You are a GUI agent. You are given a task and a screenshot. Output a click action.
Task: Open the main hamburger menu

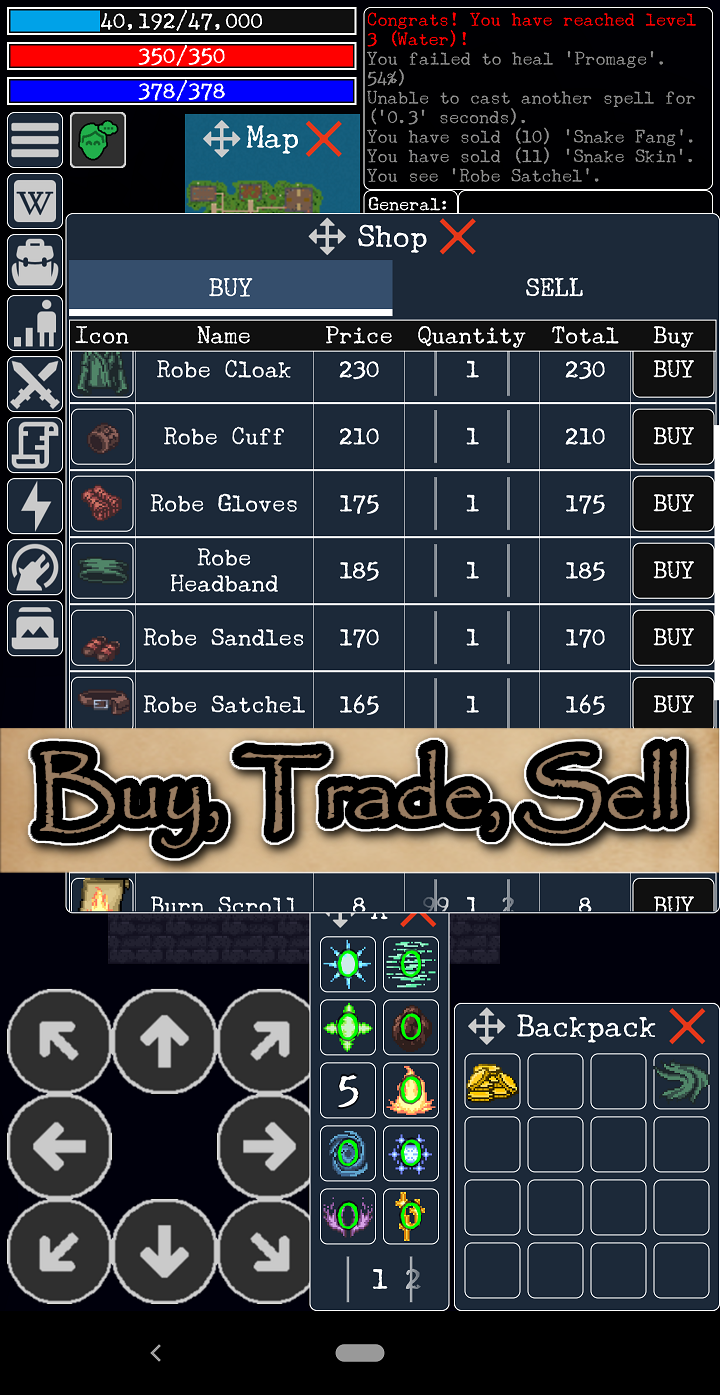point(35,140)
